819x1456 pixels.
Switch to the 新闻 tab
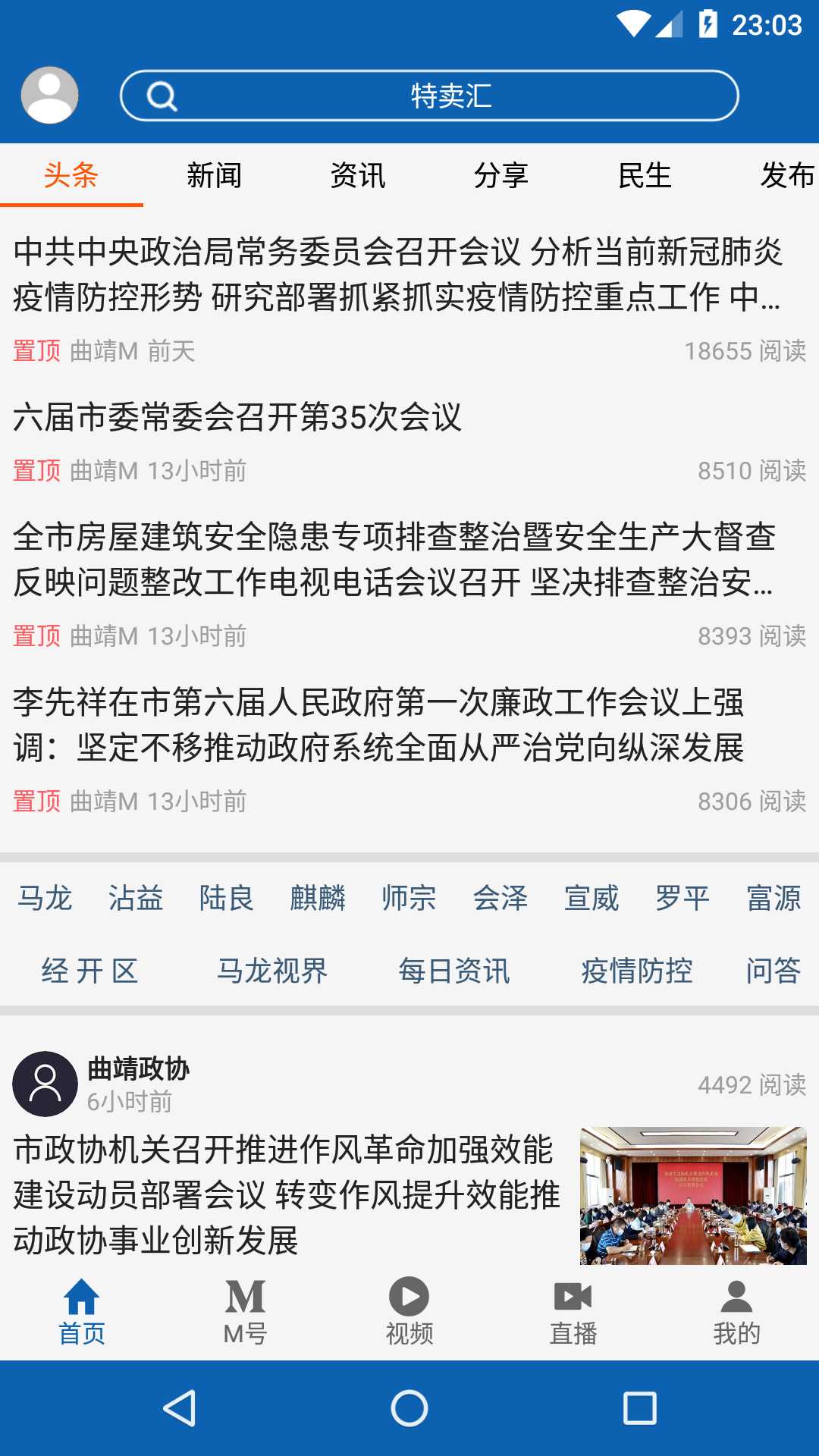tap(215, 175)
